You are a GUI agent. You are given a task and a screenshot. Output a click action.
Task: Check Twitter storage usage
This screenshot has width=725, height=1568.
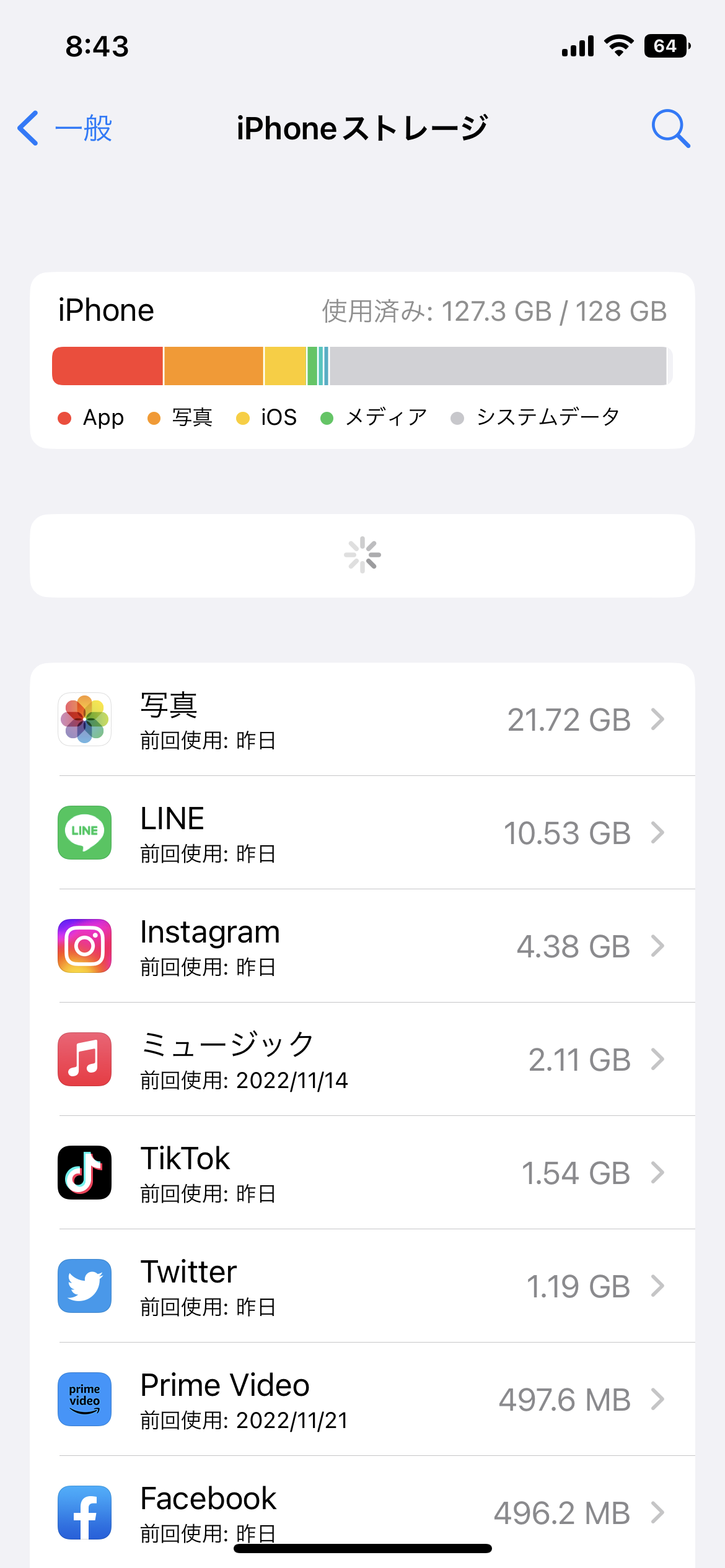point(362,1286)
